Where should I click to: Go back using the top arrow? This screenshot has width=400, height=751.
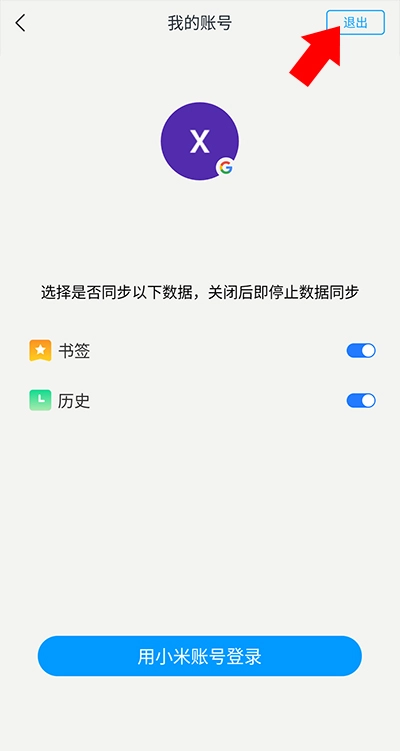pos(20,23)
